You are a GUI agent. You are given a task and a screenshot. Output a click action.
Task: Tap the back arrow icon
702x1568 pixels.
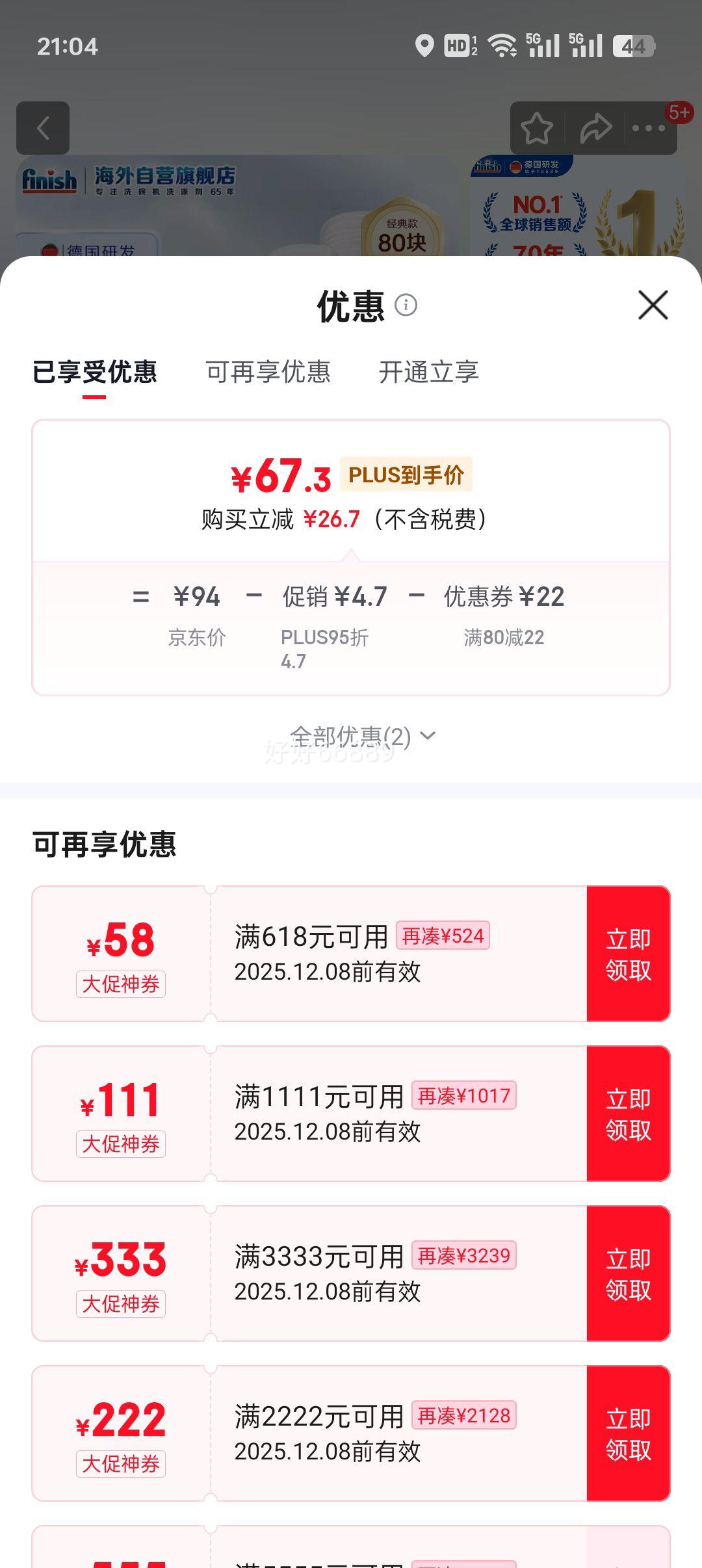(x=43, y=127)
